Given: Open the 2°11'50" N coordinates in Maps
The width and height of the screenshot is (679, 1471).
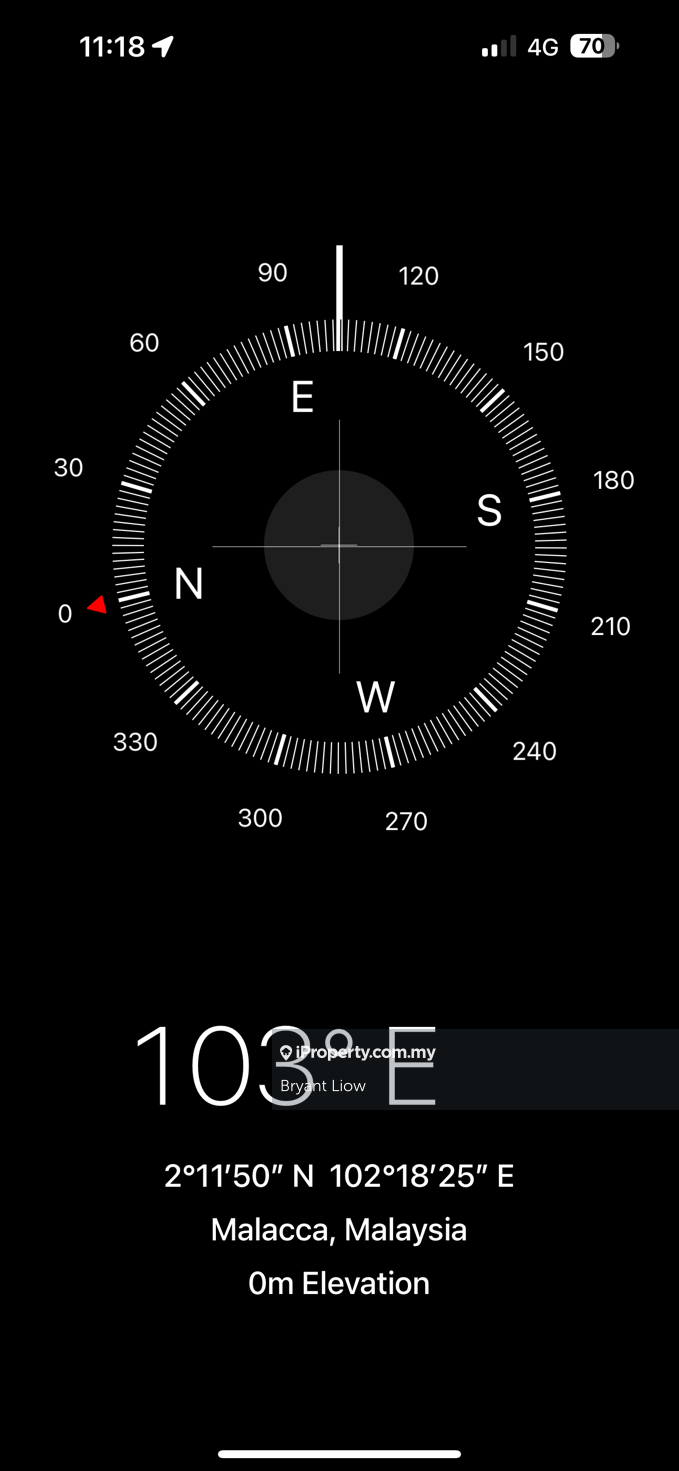Looking at the screenshot, I should tap(339, 1176).
